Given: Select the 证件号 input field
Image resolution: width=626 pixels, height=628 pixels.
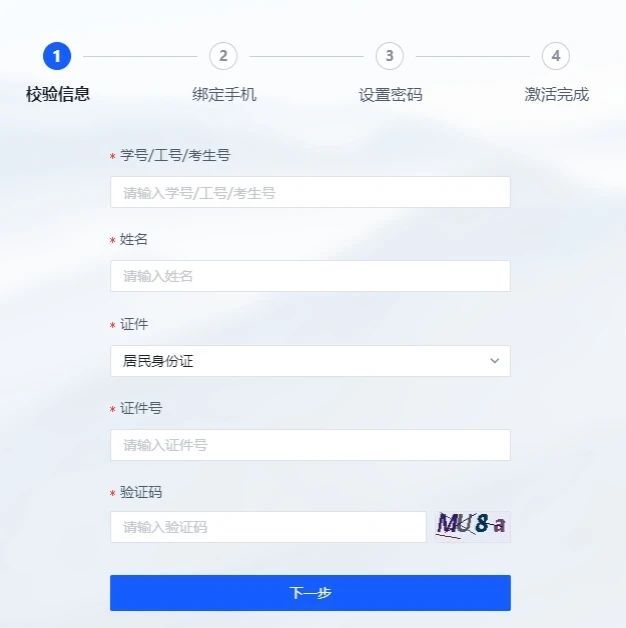Looking at the screenshot, I should point(310,445).
